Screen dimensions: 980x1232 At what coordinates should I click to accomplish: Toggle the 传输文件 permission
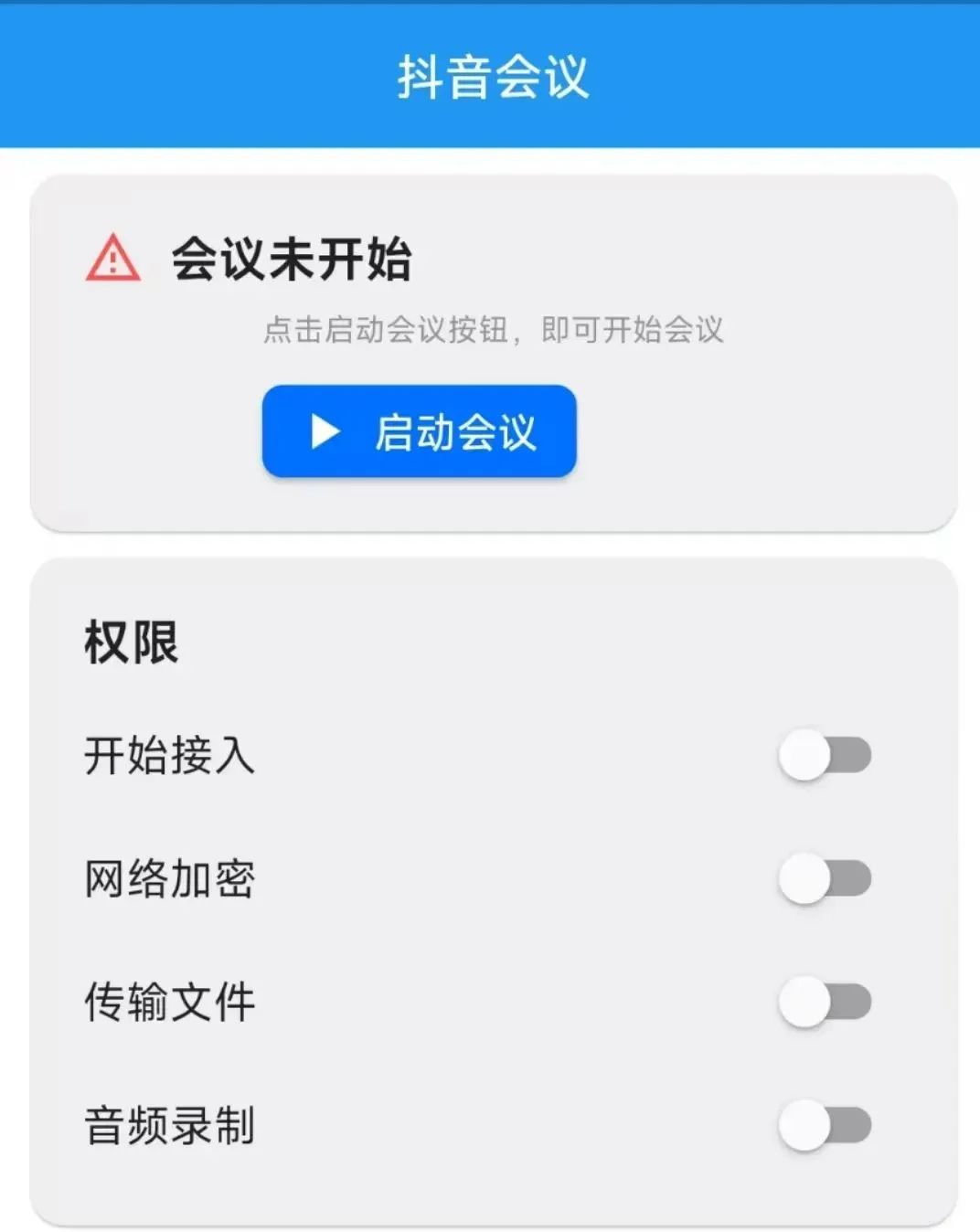825,1002
